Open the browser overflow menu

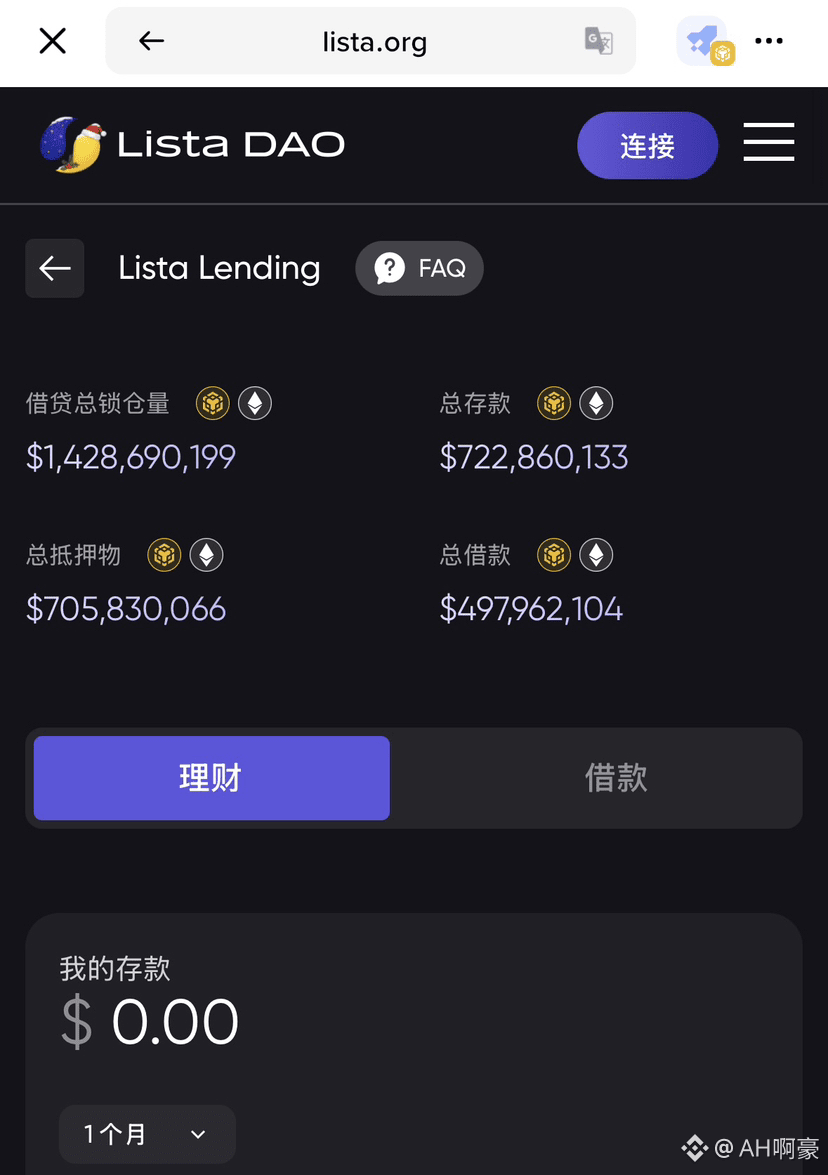coord(769,41)
